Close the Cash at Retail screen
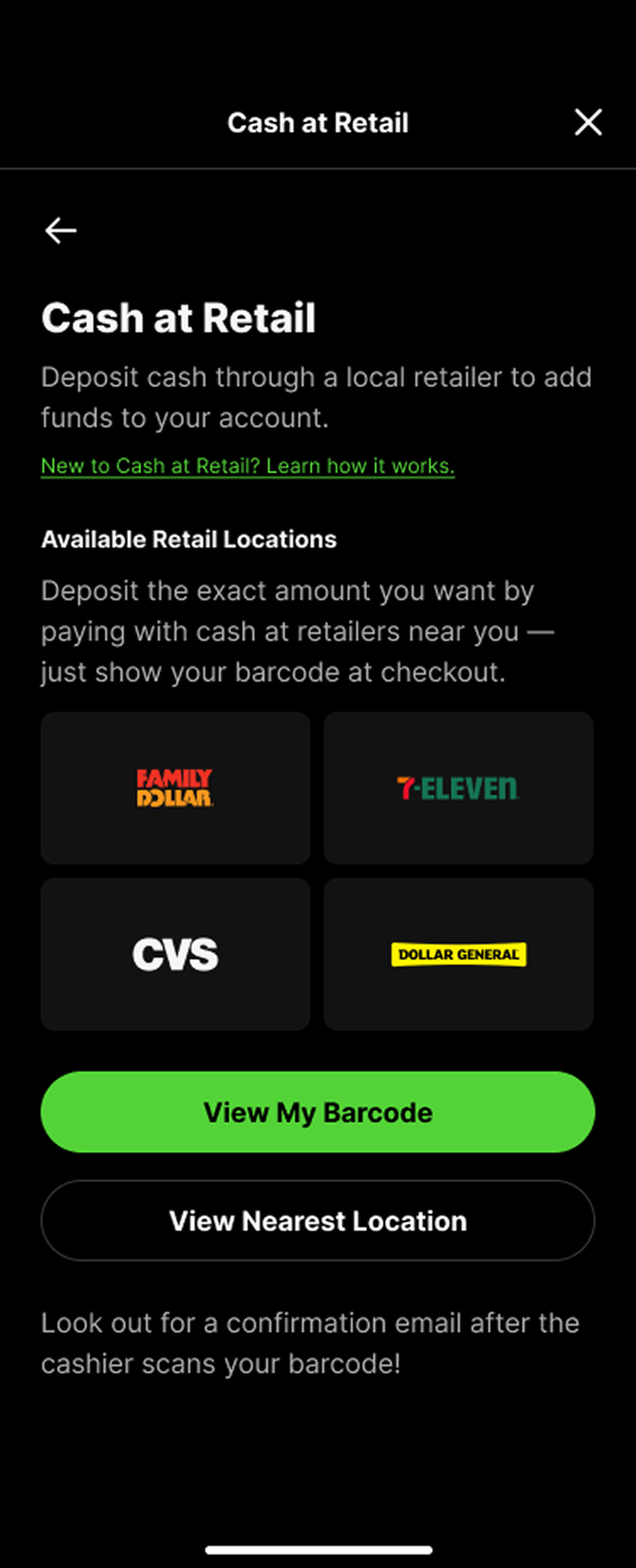This screenshot has width=636, height=1568. [589, 122]
